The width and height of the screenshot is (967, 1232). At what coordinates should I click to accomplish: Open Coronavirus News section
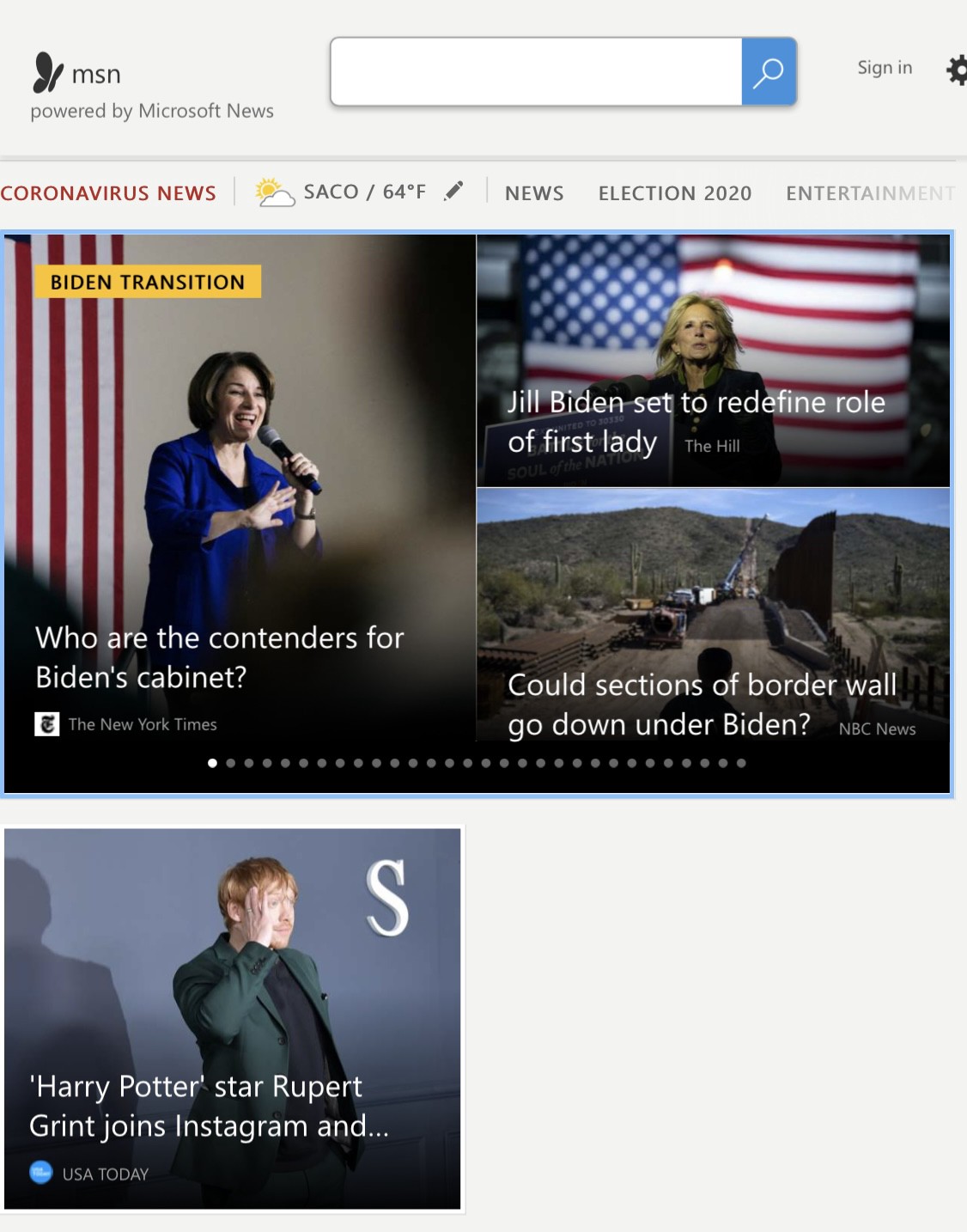(x=108, y=193)
